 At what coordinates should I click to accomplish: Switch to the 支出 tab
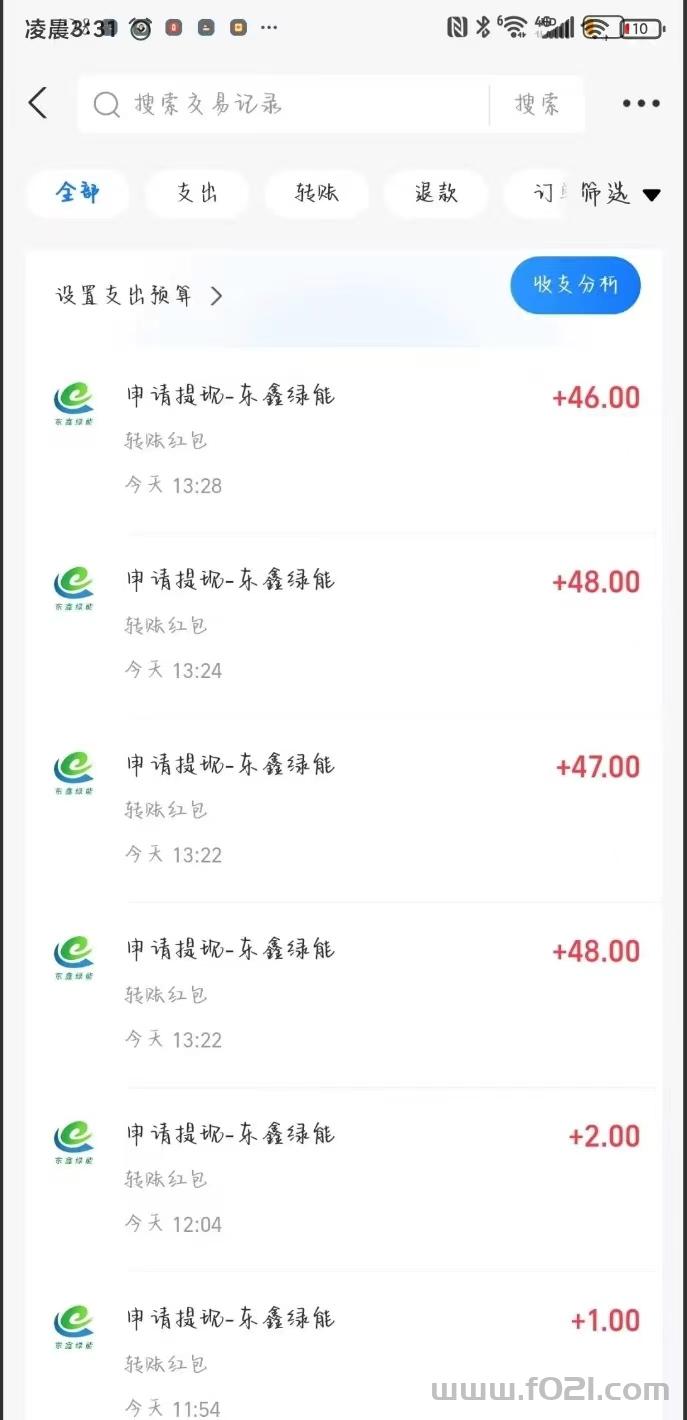click(197, 193)
